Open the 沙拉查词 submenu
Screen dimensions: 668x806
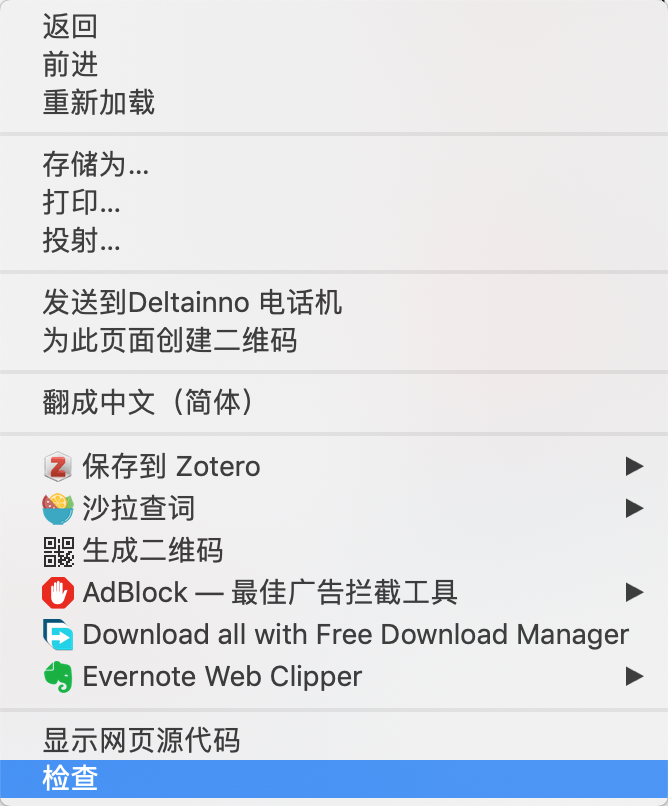click(138, 508)
